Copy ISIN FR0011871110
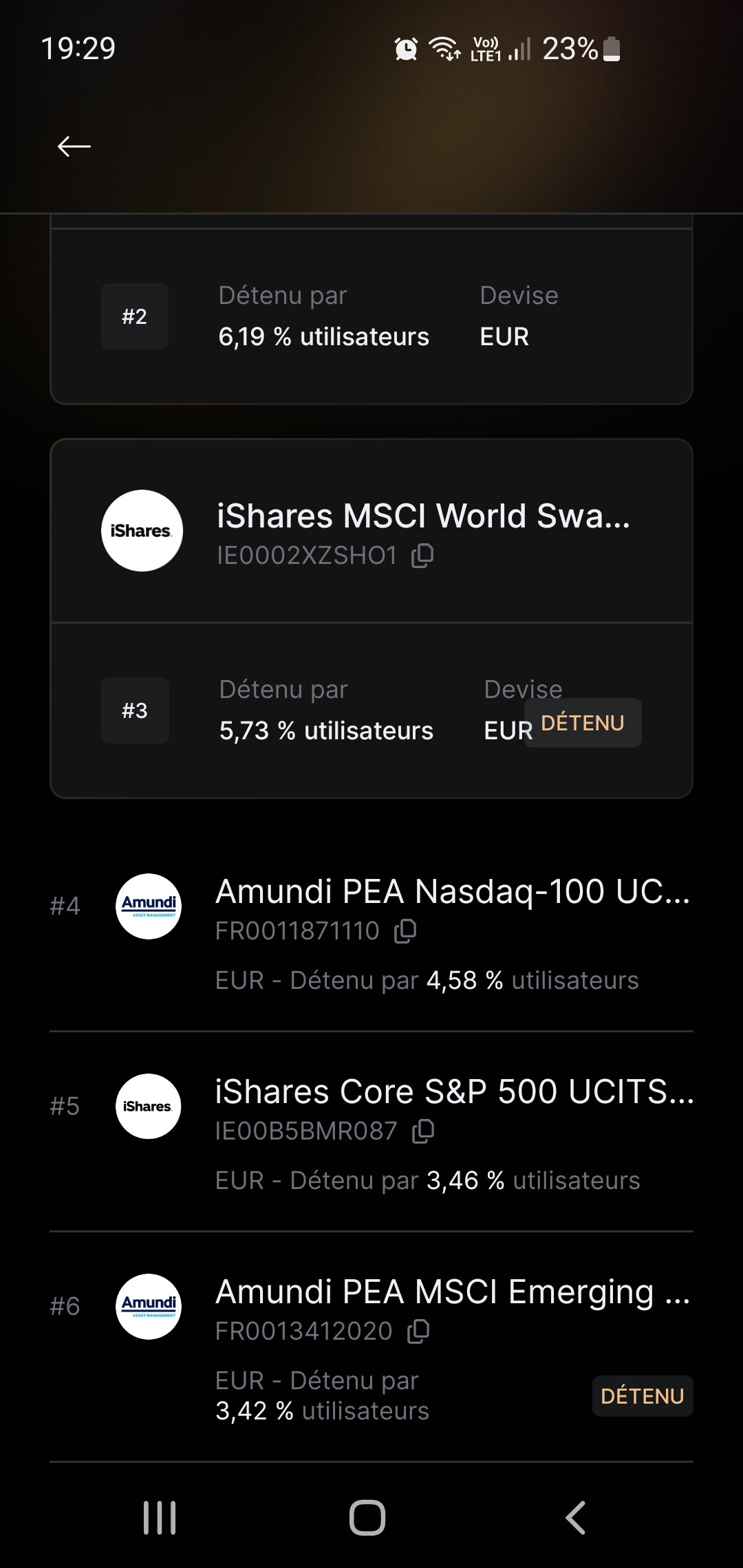The image size is (743, 1568). pyautogui.click(x=405, y=931)
